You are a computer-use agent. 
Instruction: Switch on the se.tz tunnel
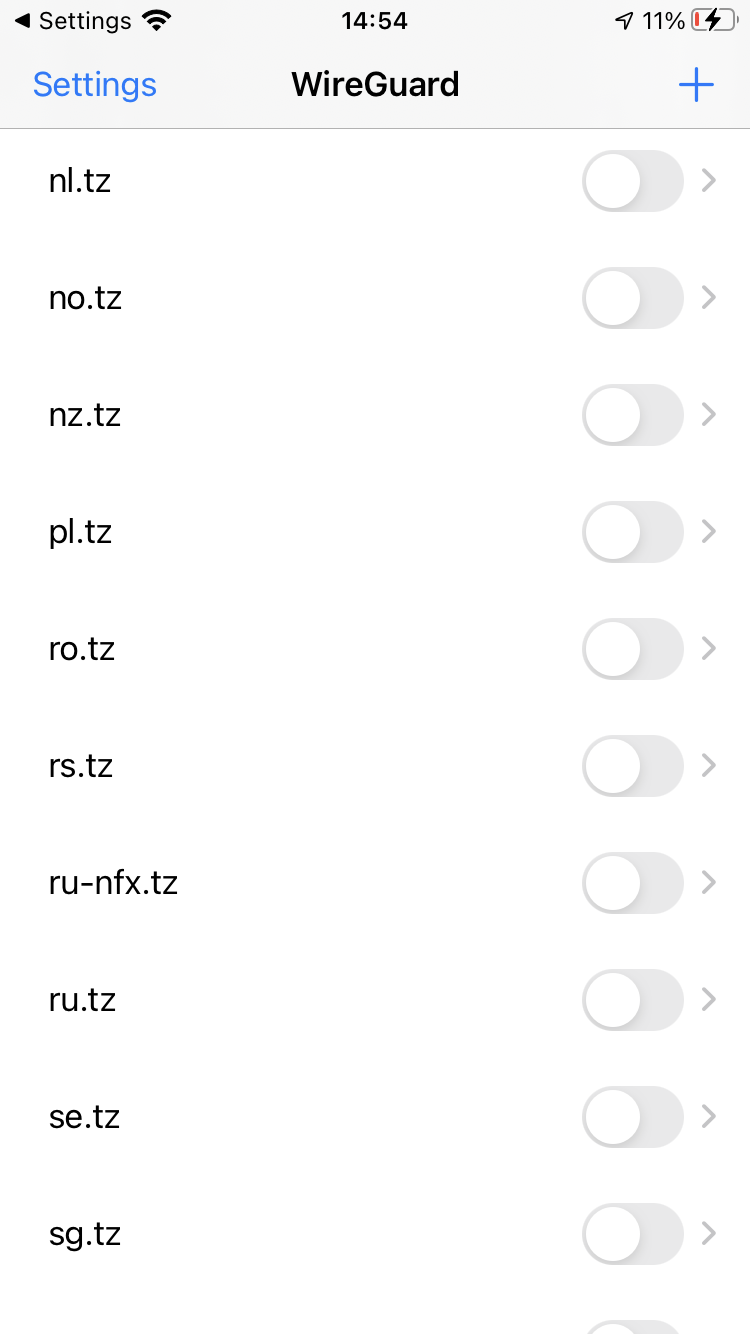632,1117
